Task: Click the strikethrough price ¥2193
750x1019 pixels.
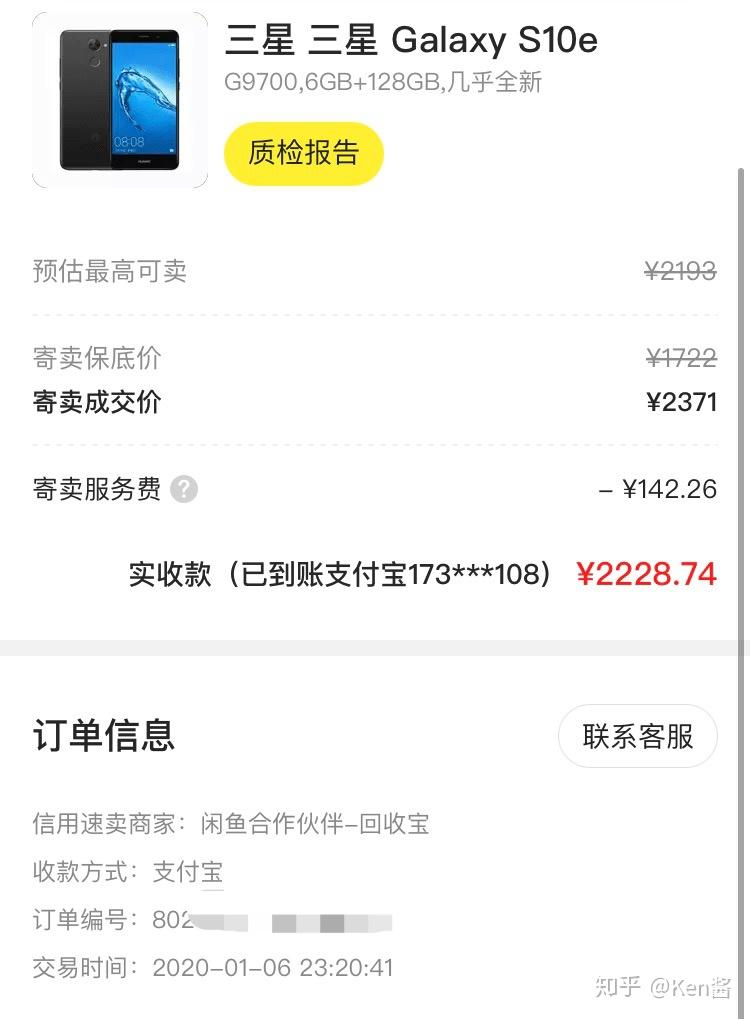Action: pyautogui.click(x=681, y=271)
